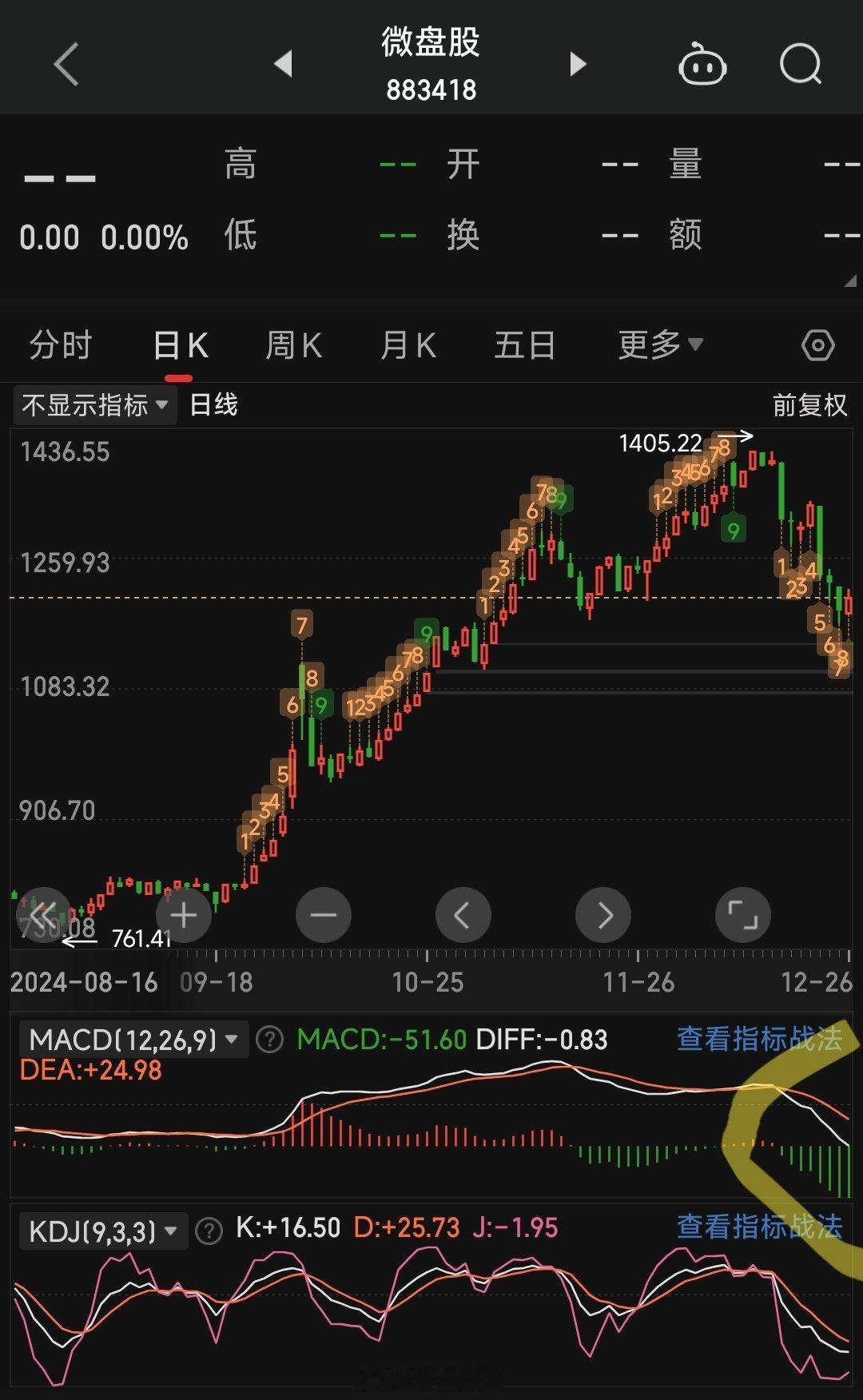
Task: Open MACD indicator help question mark
Action: [x=269, y=1040]
